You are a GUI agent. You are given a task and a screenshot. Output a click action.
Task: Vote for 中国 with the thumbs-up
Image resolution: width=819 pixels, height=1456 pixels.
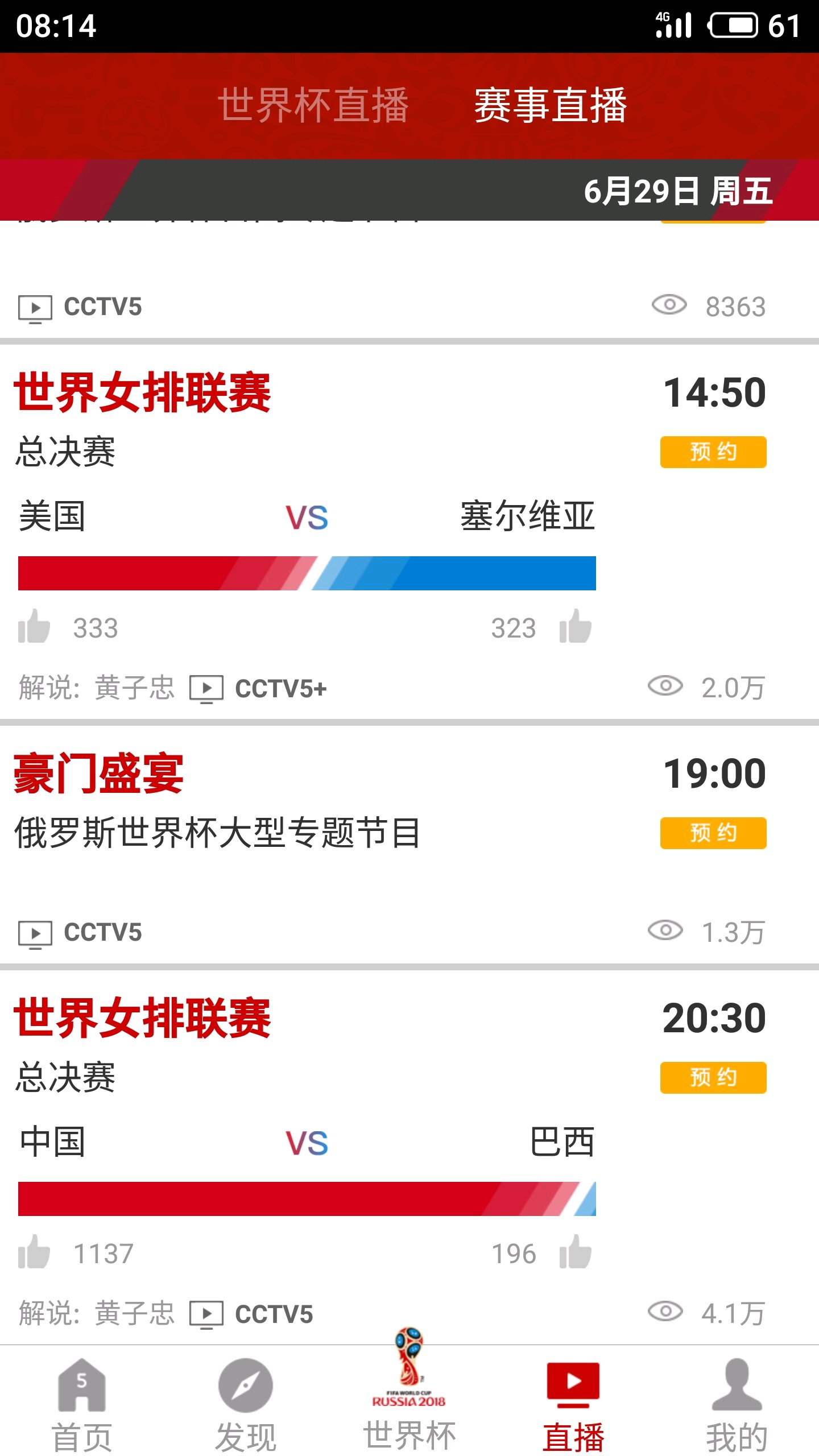tap(34, 1252)
